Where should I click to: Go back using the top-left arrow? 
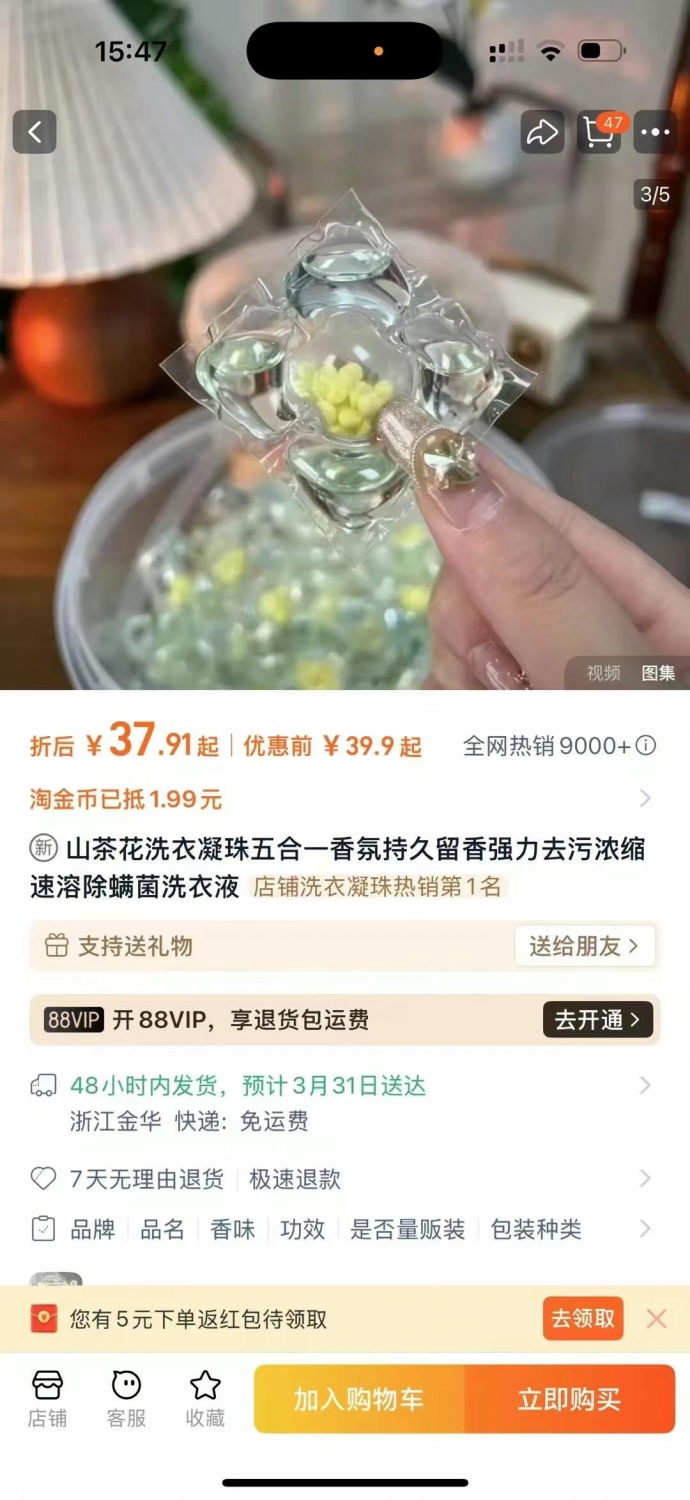pos(35,132)
